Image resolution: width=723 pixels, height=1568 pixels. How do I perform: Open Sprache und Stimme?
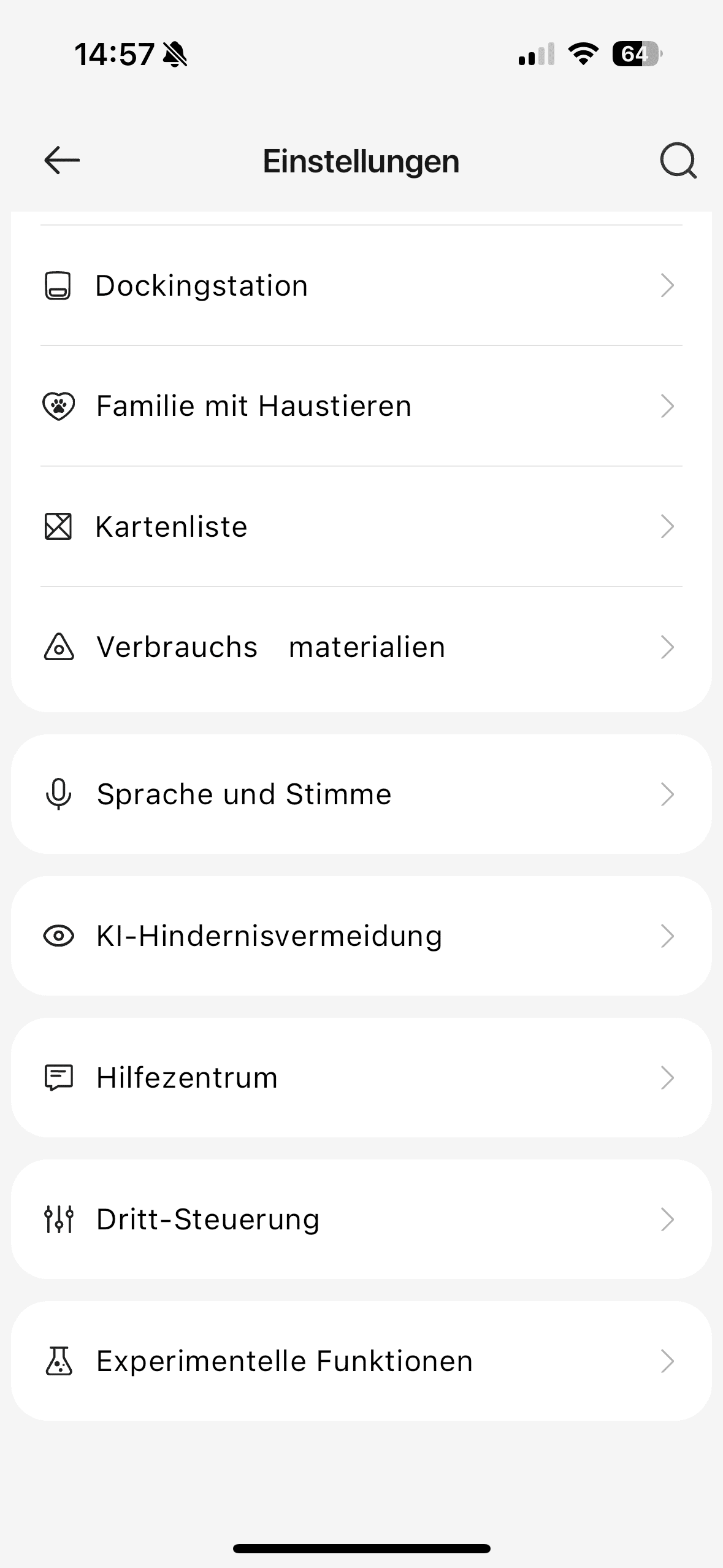tap(361, 794)
